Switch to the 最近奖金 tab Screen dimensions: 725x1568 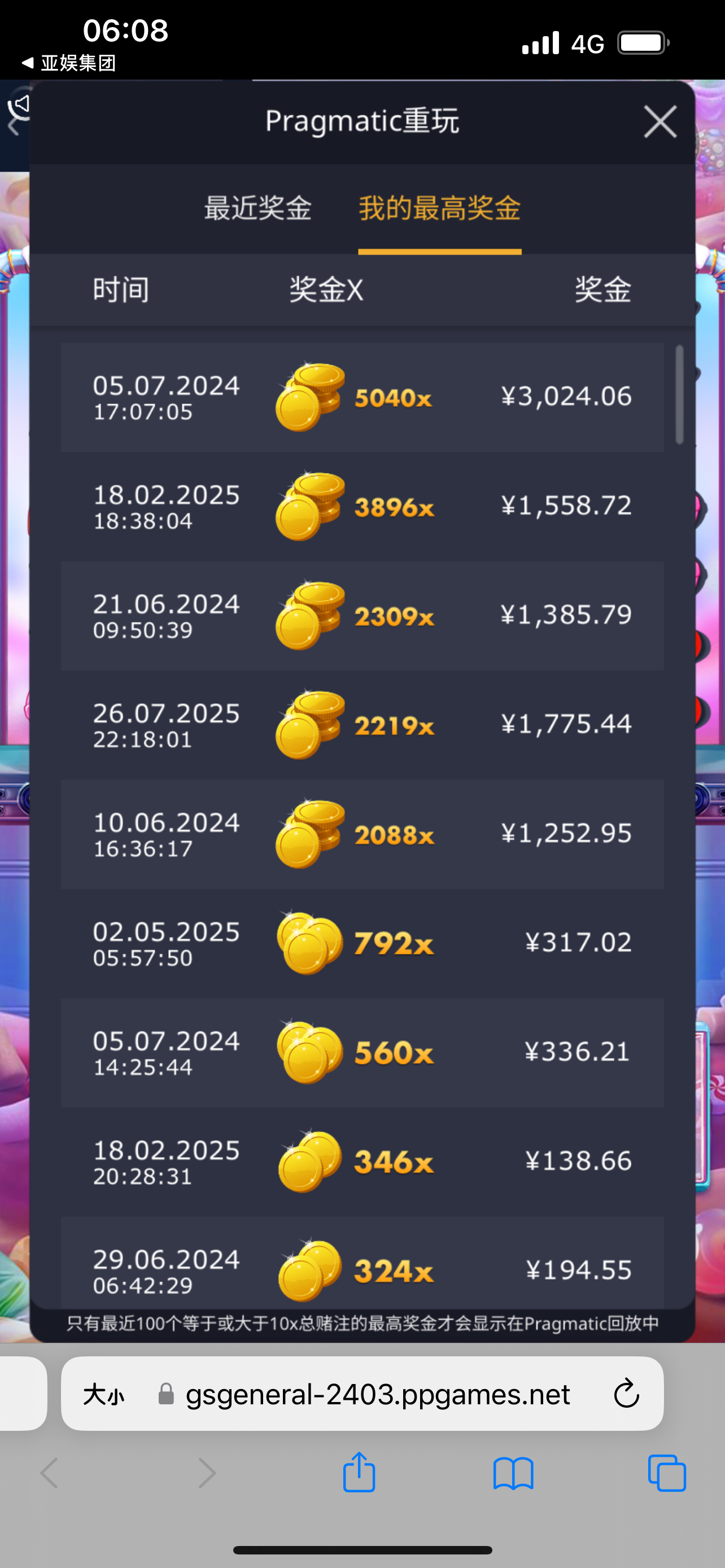click(x=257, y=208)
